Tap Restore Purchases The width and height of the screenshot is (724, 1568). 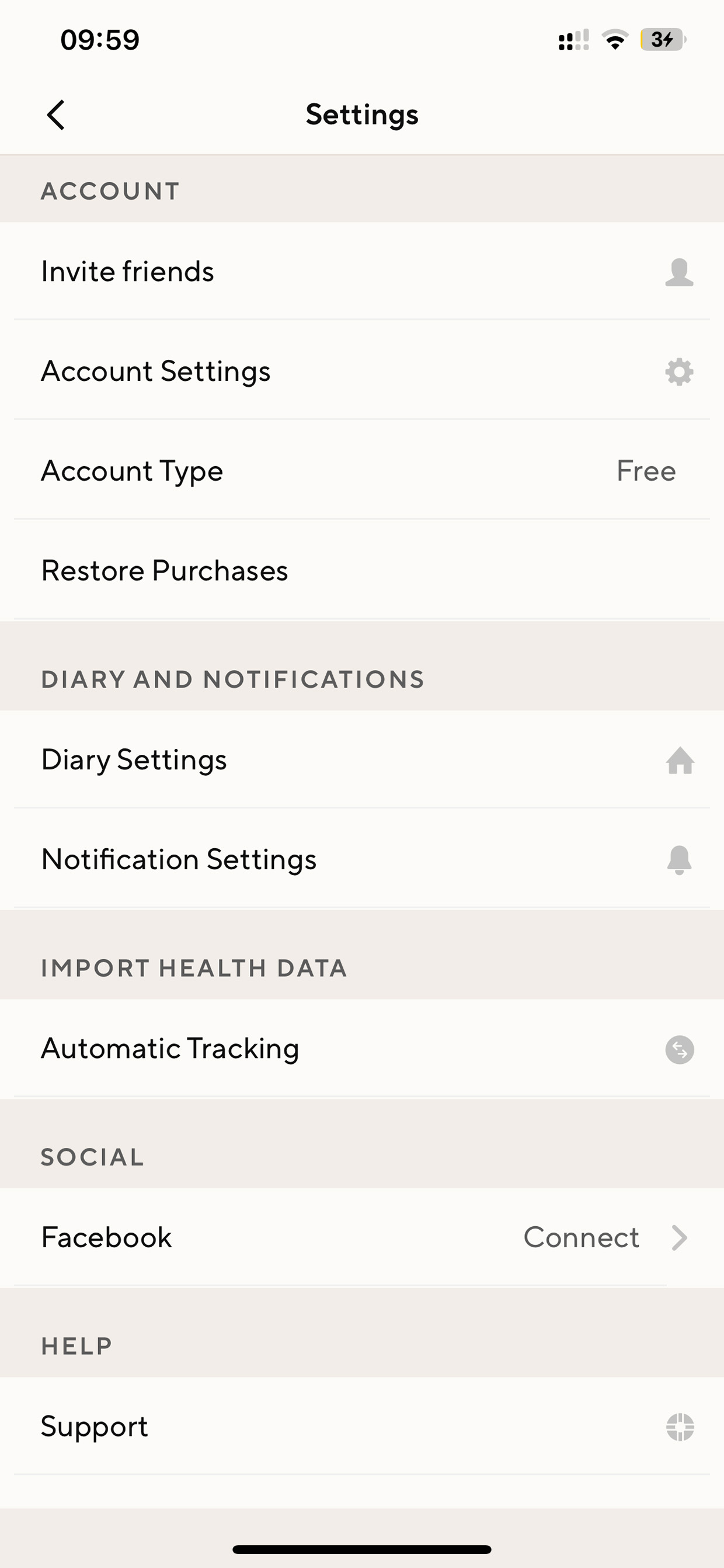[362, 570]
